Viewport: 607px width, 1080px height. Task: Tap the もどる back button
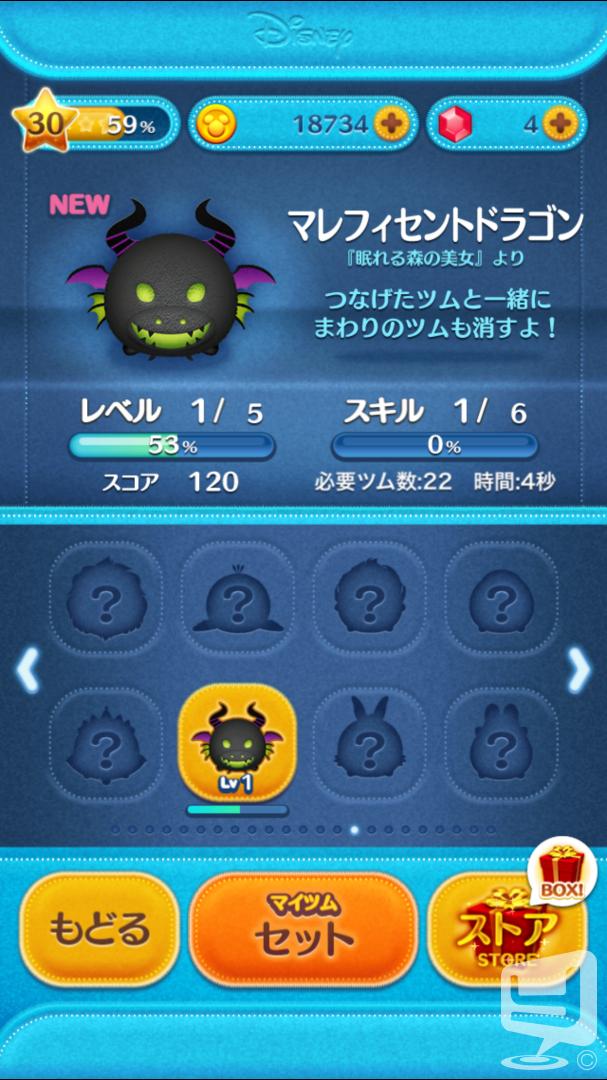(x=99, y=928)
